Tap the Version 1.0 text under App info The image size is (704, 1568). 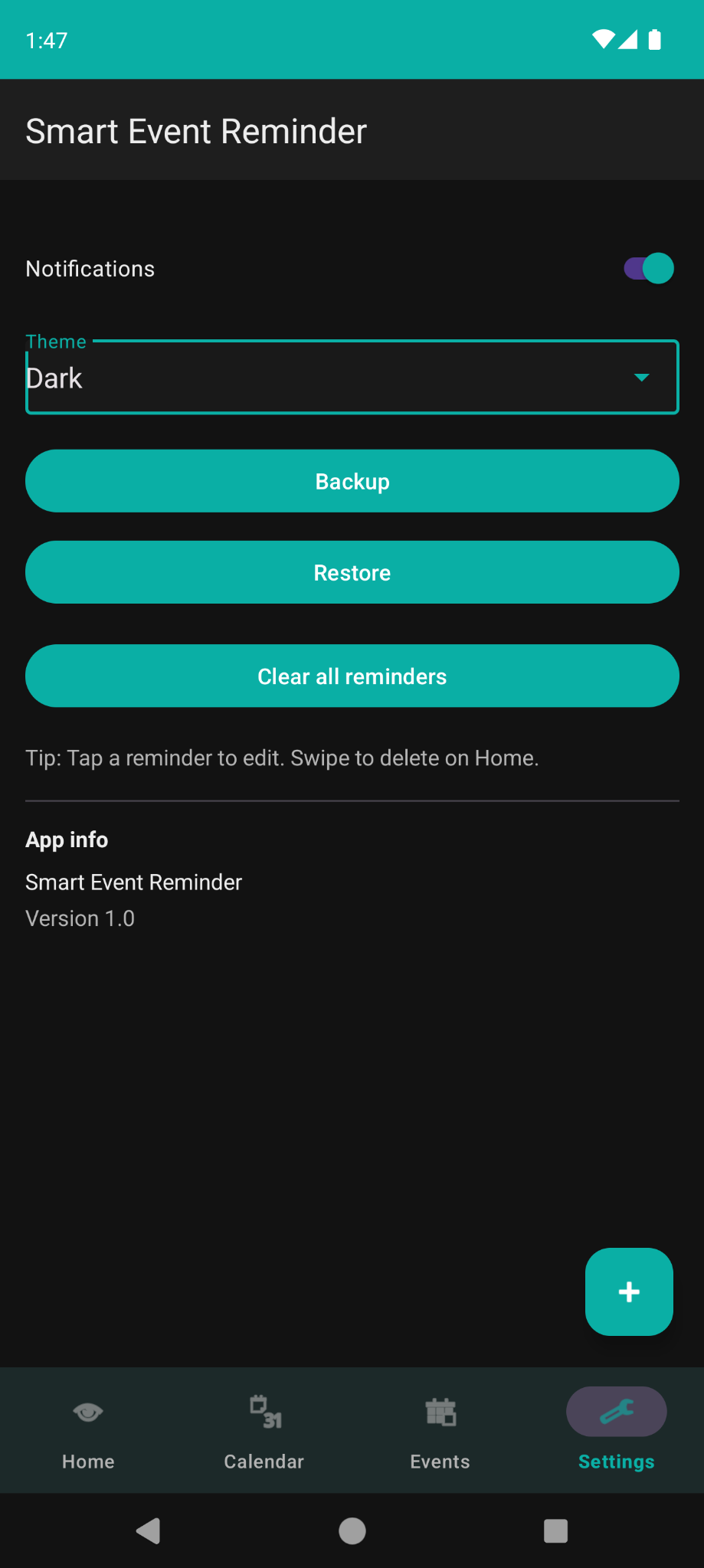[x=79, y=918]
